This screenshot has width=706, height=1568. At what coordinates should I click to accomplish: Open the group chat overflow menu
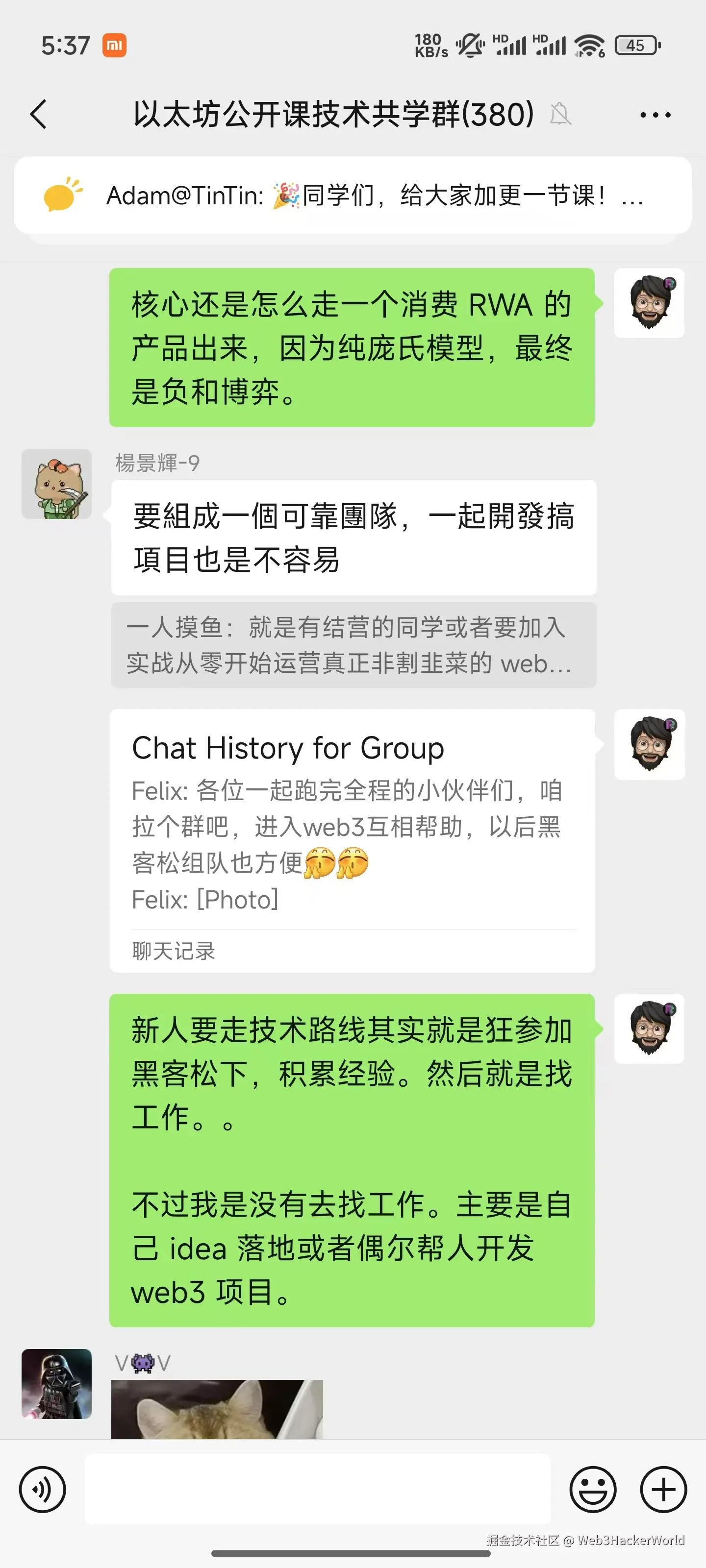655,115
